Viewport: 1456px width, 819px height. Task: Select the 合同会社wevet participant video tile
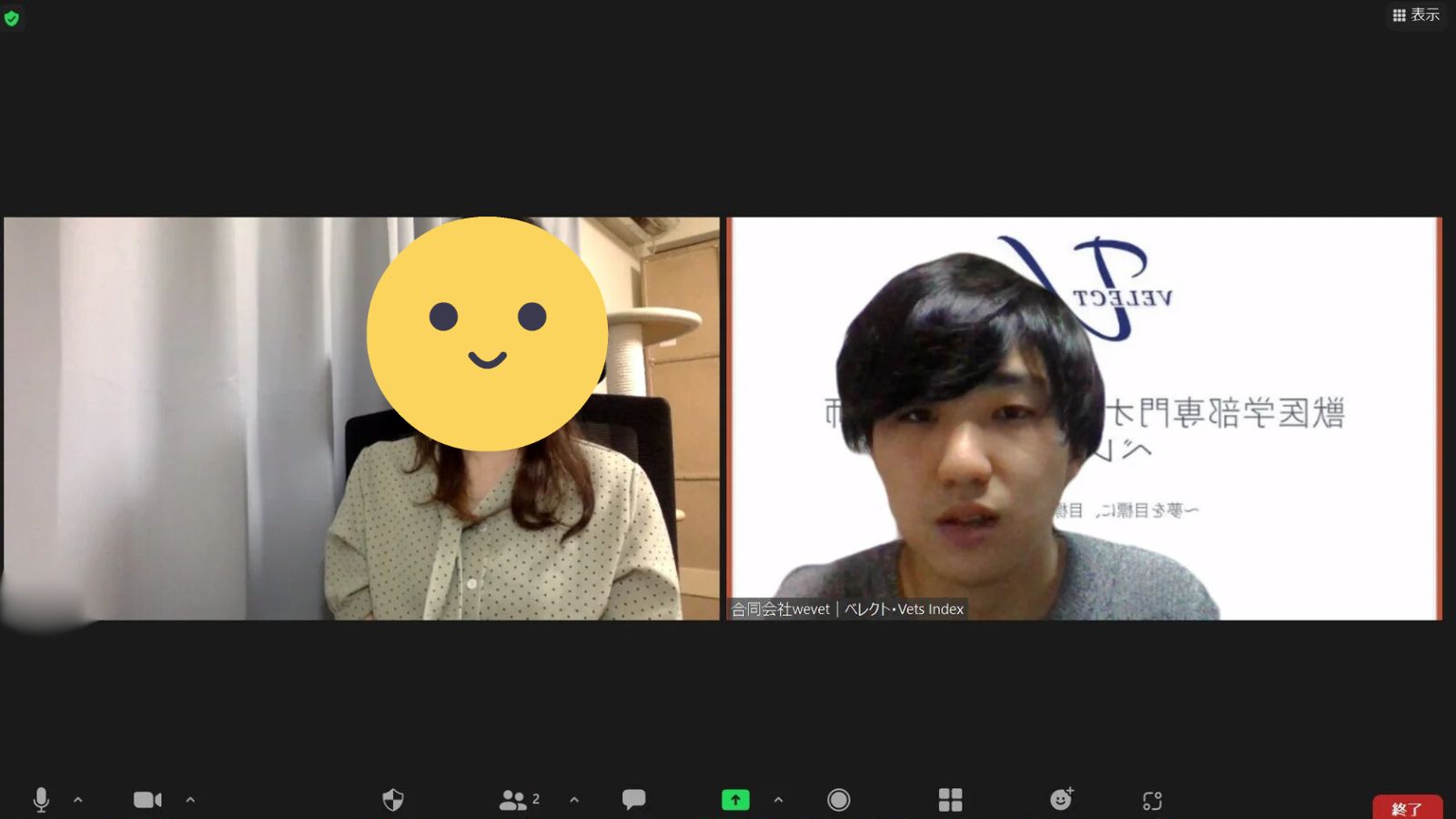1084,419
